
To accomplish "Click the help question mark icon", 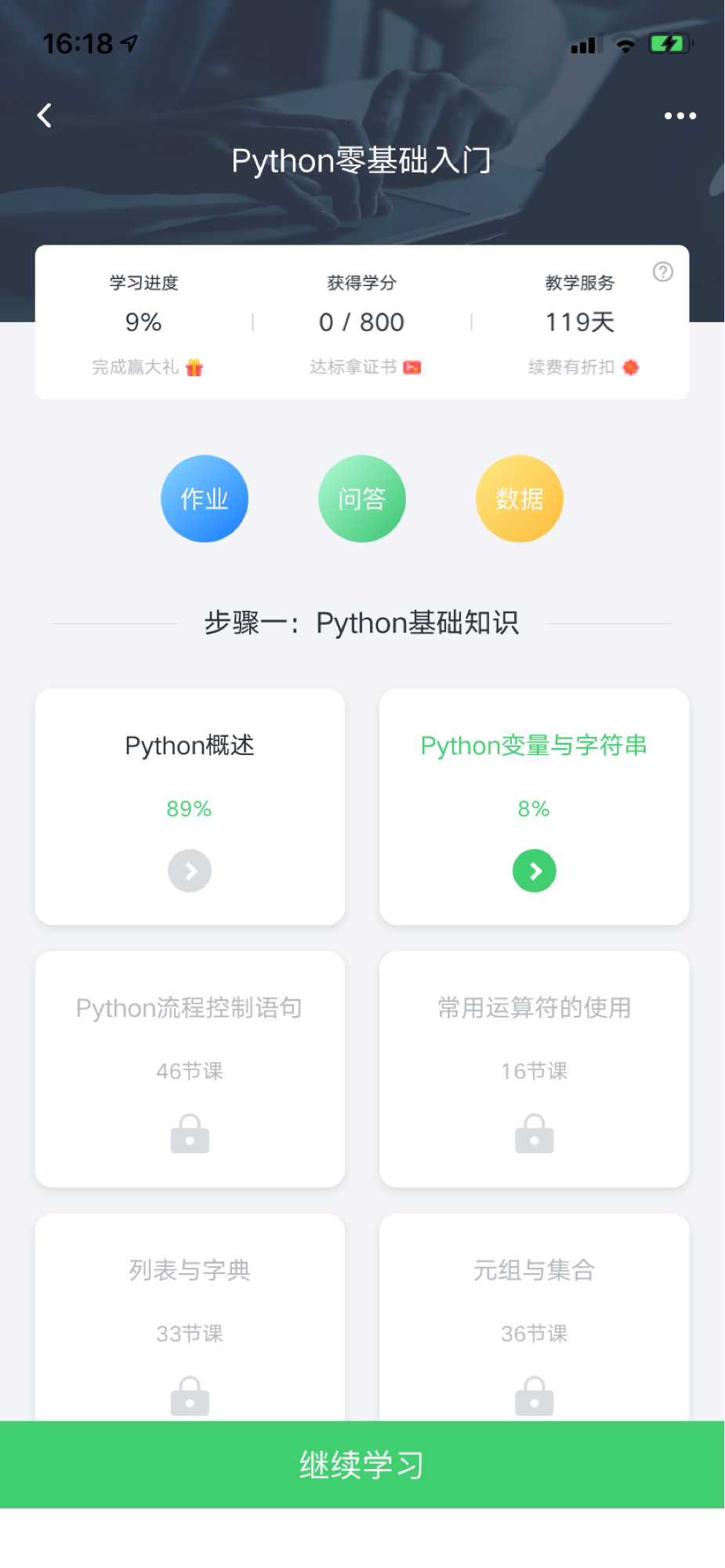I will pos(662,271).
